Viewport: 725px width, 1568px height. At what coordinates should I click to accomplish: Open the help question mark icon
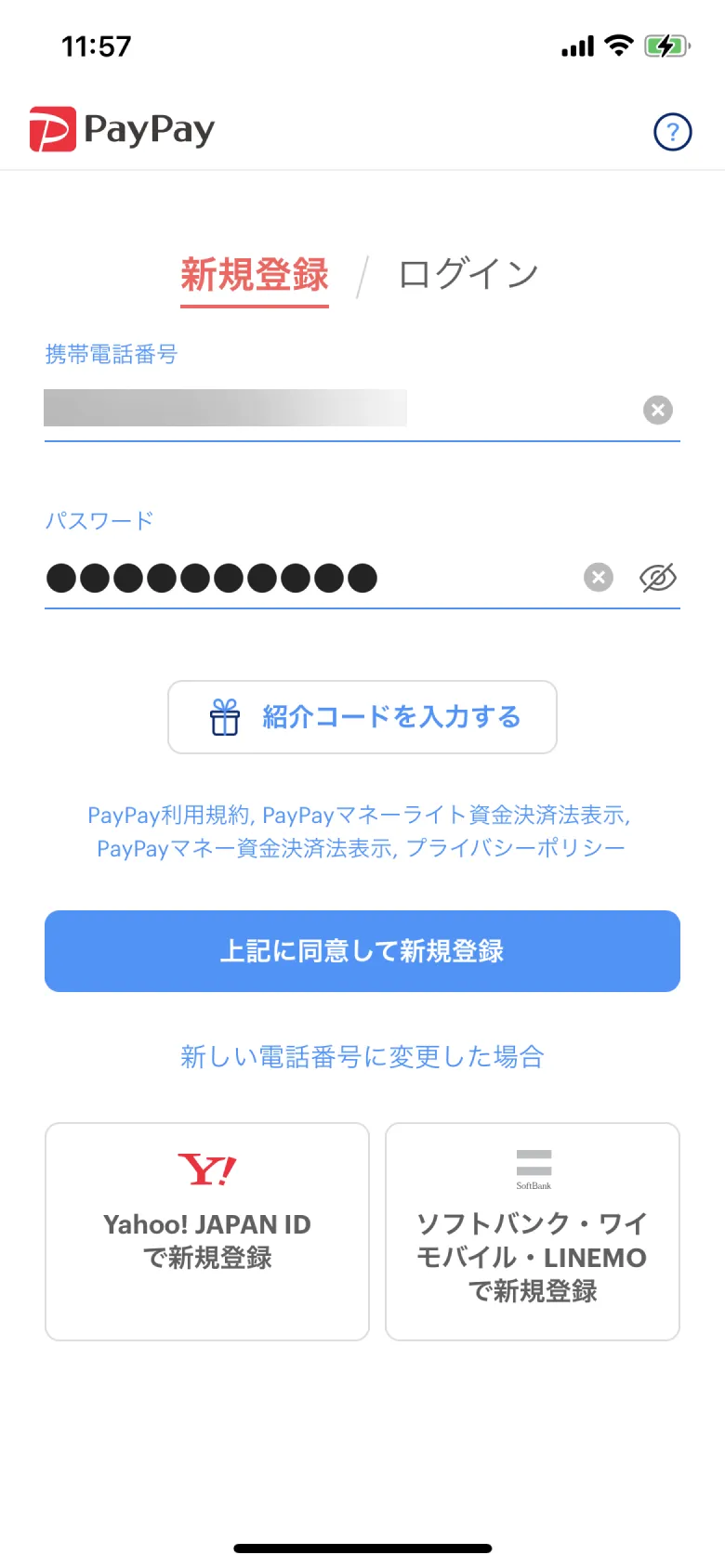672,132
